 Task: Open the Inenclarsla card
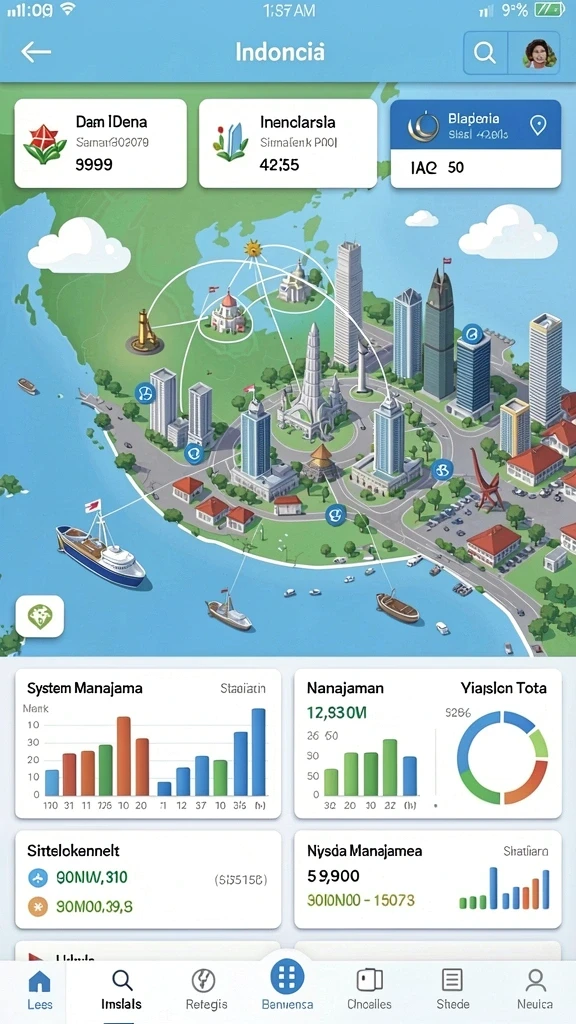[288, 144]
